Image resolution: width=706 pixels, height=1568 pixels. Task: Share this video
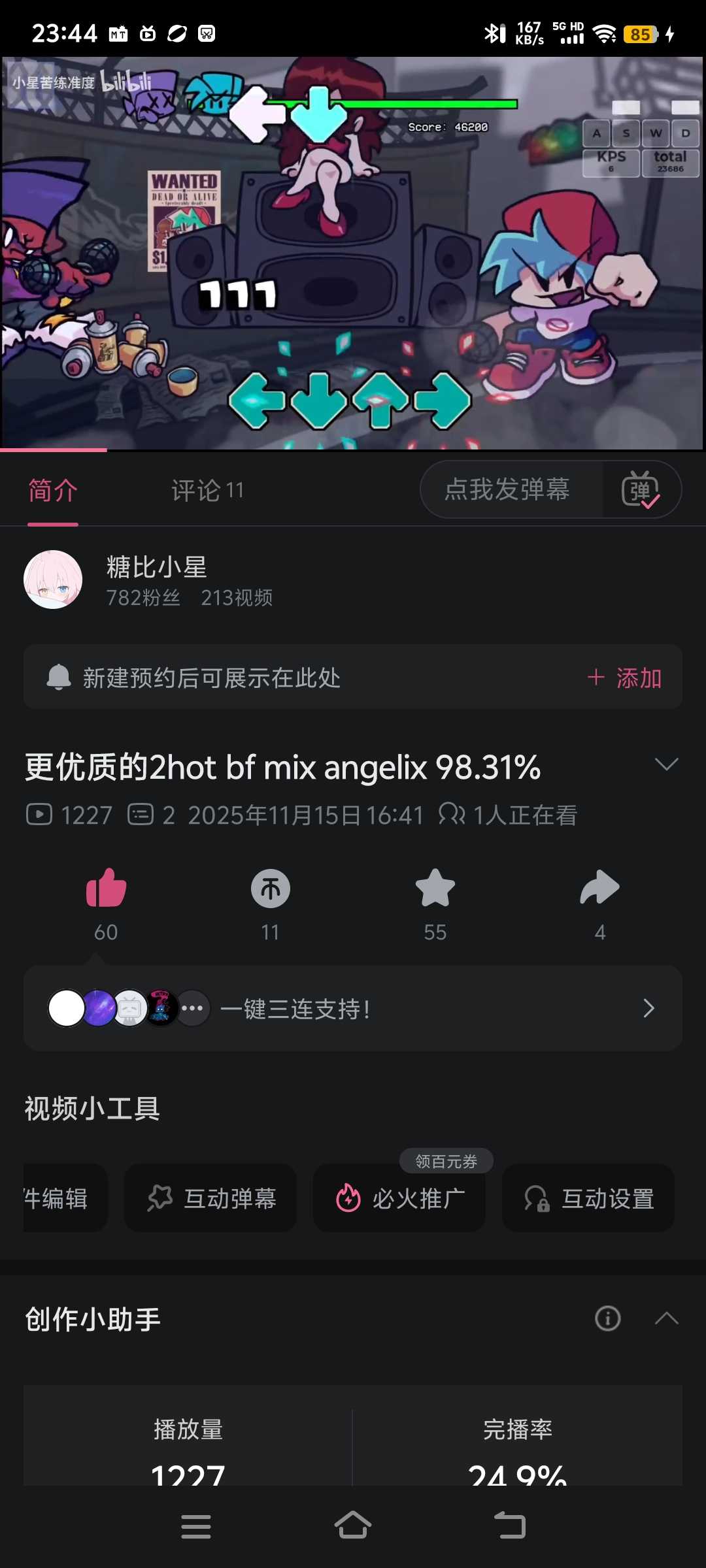[x=599, y=889]
